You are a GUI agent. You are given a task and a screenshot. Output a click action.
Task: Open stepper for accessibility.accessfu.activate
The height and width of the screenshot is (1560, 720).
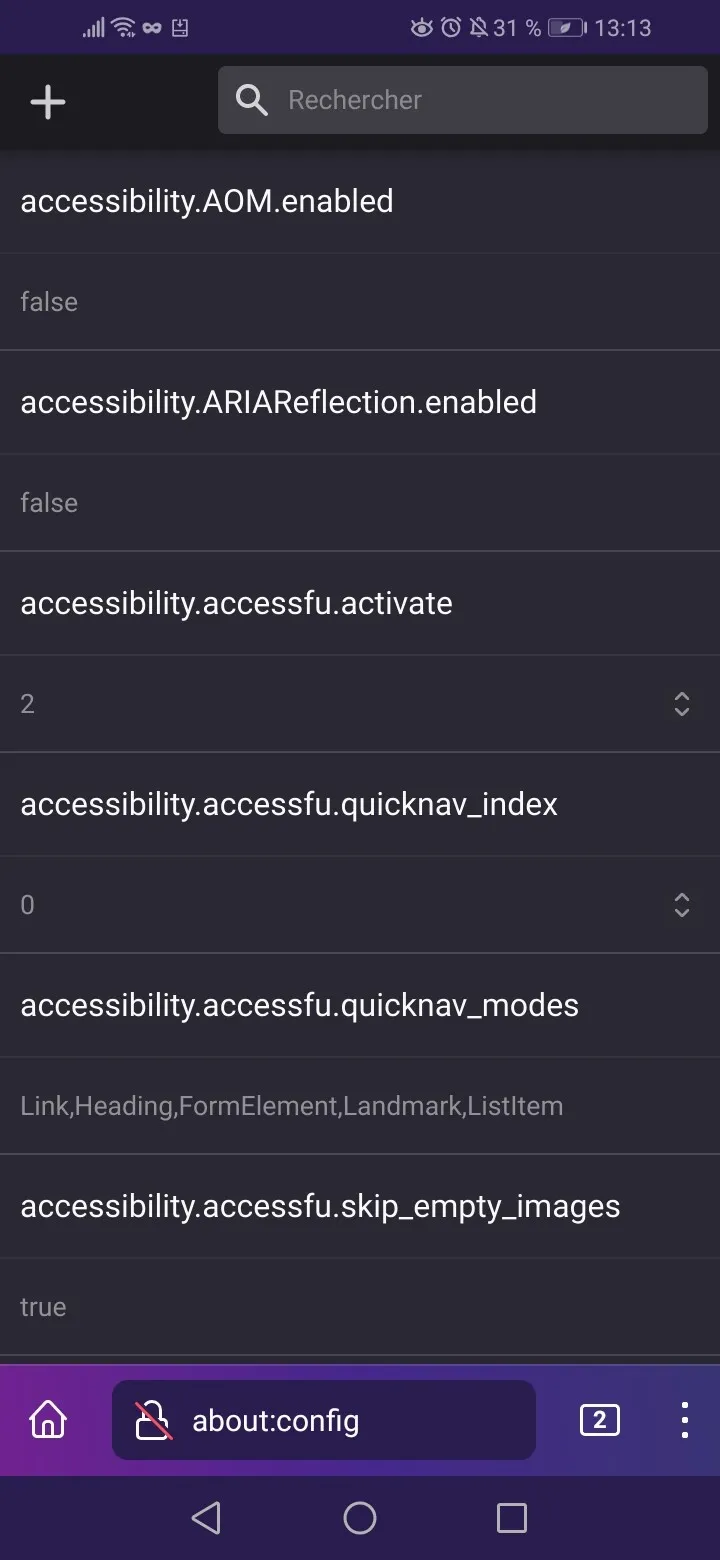(x=681, y=704)
